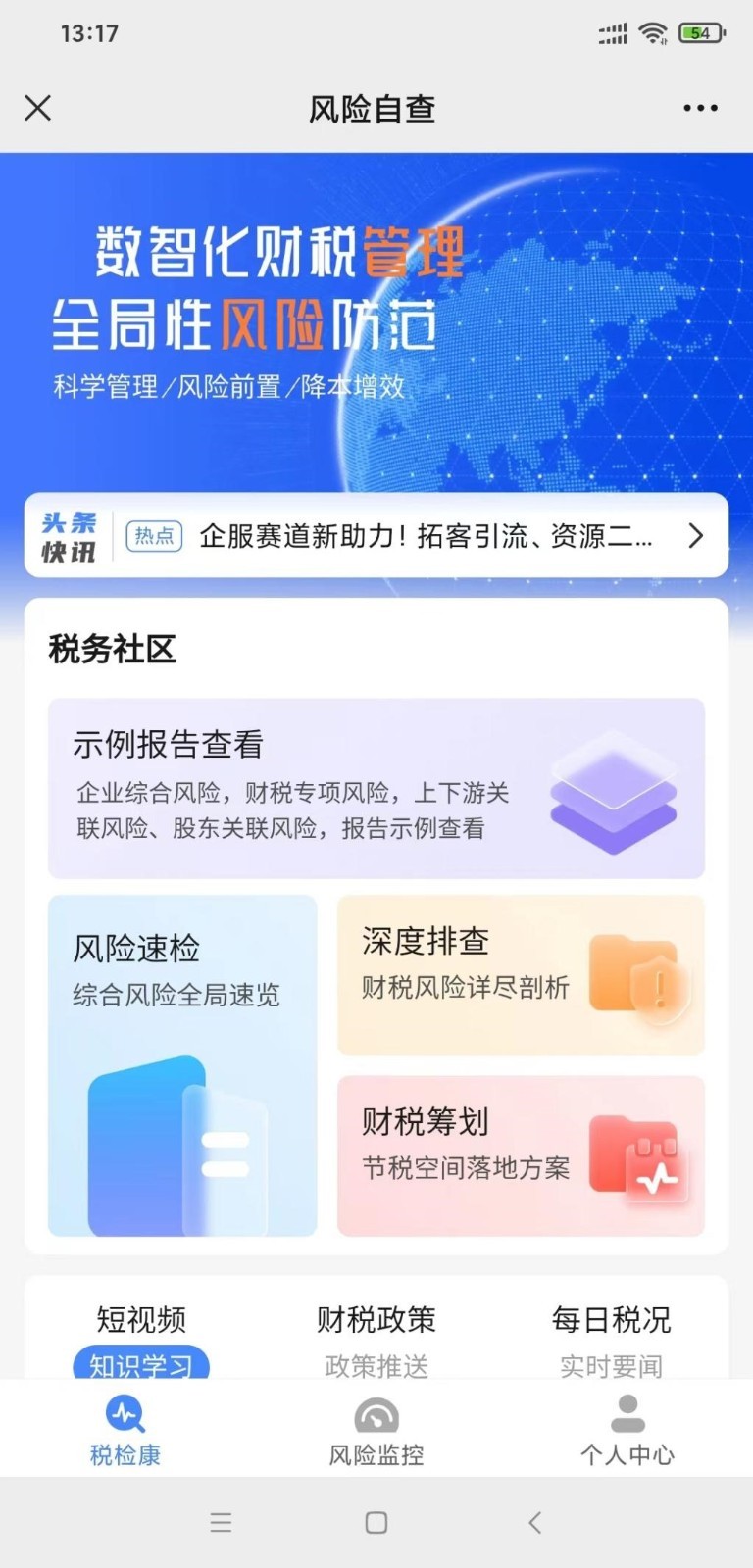Open the 个人中心 person icon

tap(627, 1412)
